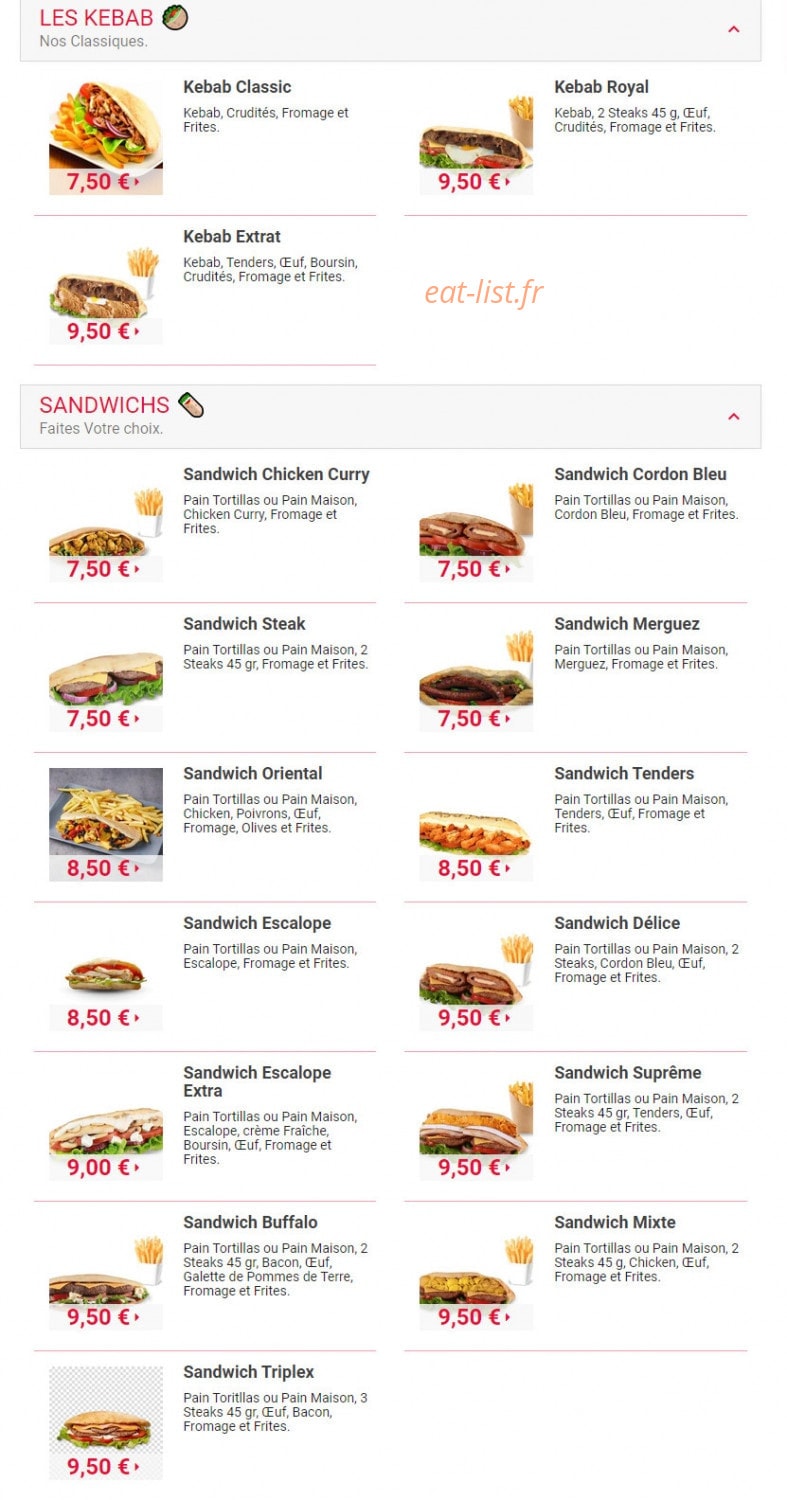Select the Kebab Classic item

click(x=205, y=140)
